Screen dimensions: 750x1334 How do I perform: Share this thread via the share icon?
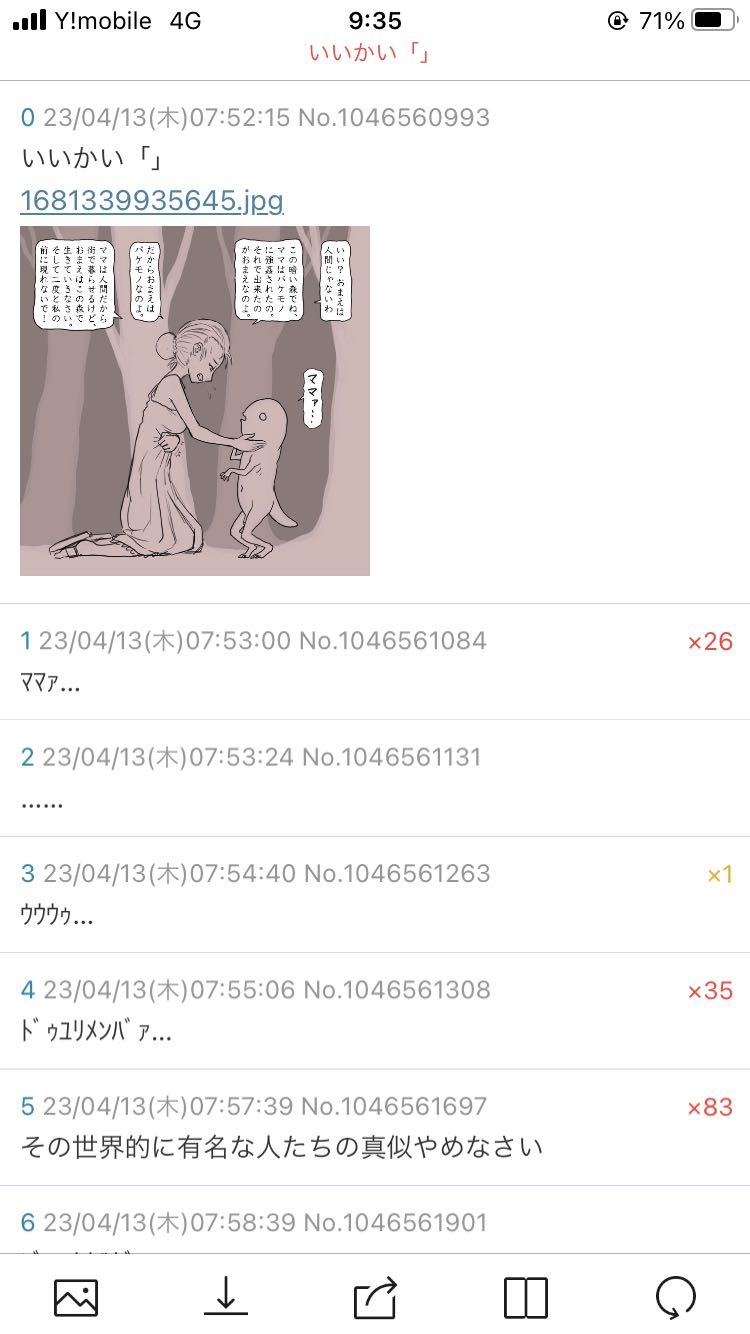tap(376, 1297)
